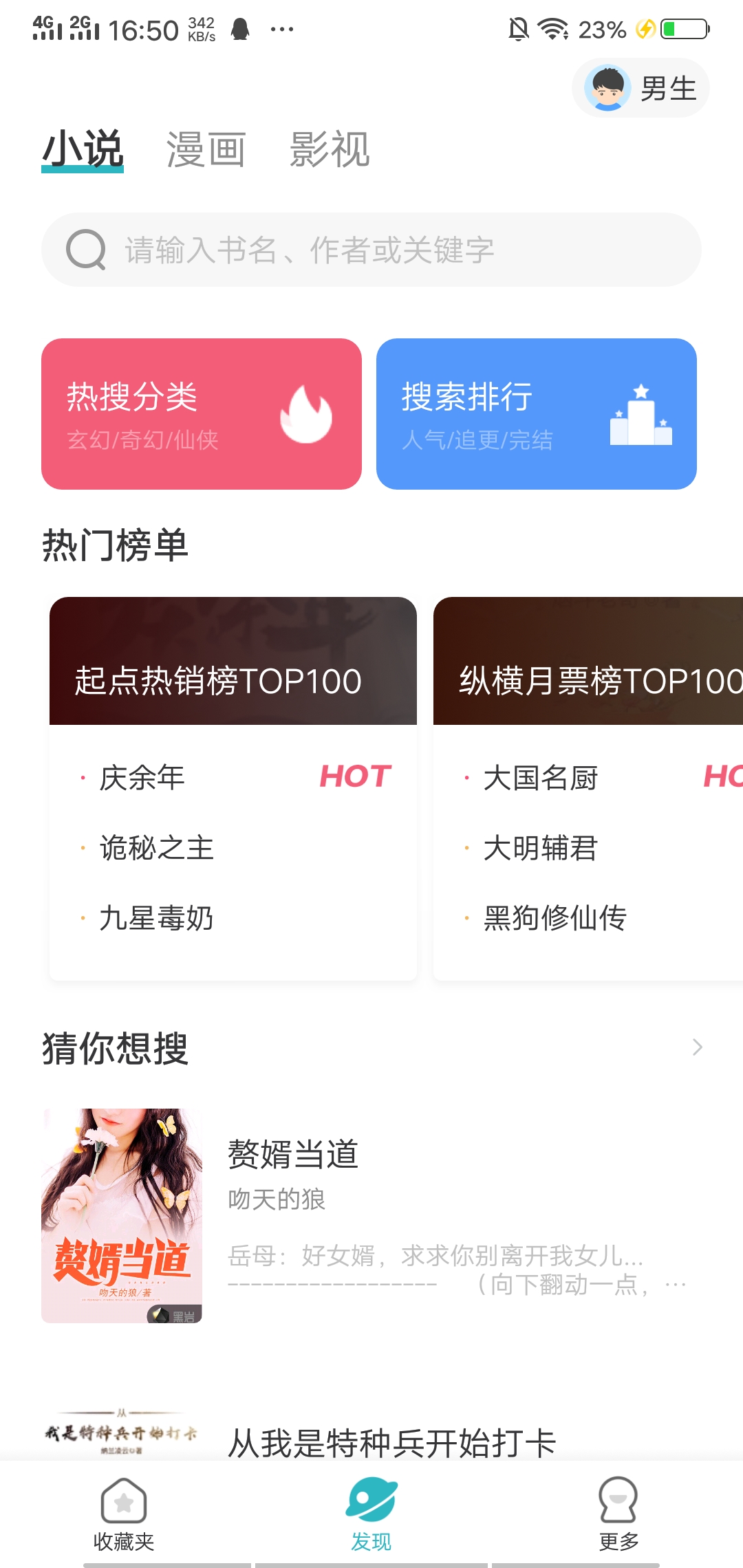Click the HOT badge beside 庆余年
The height and width of the screenshot is (1568, 743).
point(355,777)
